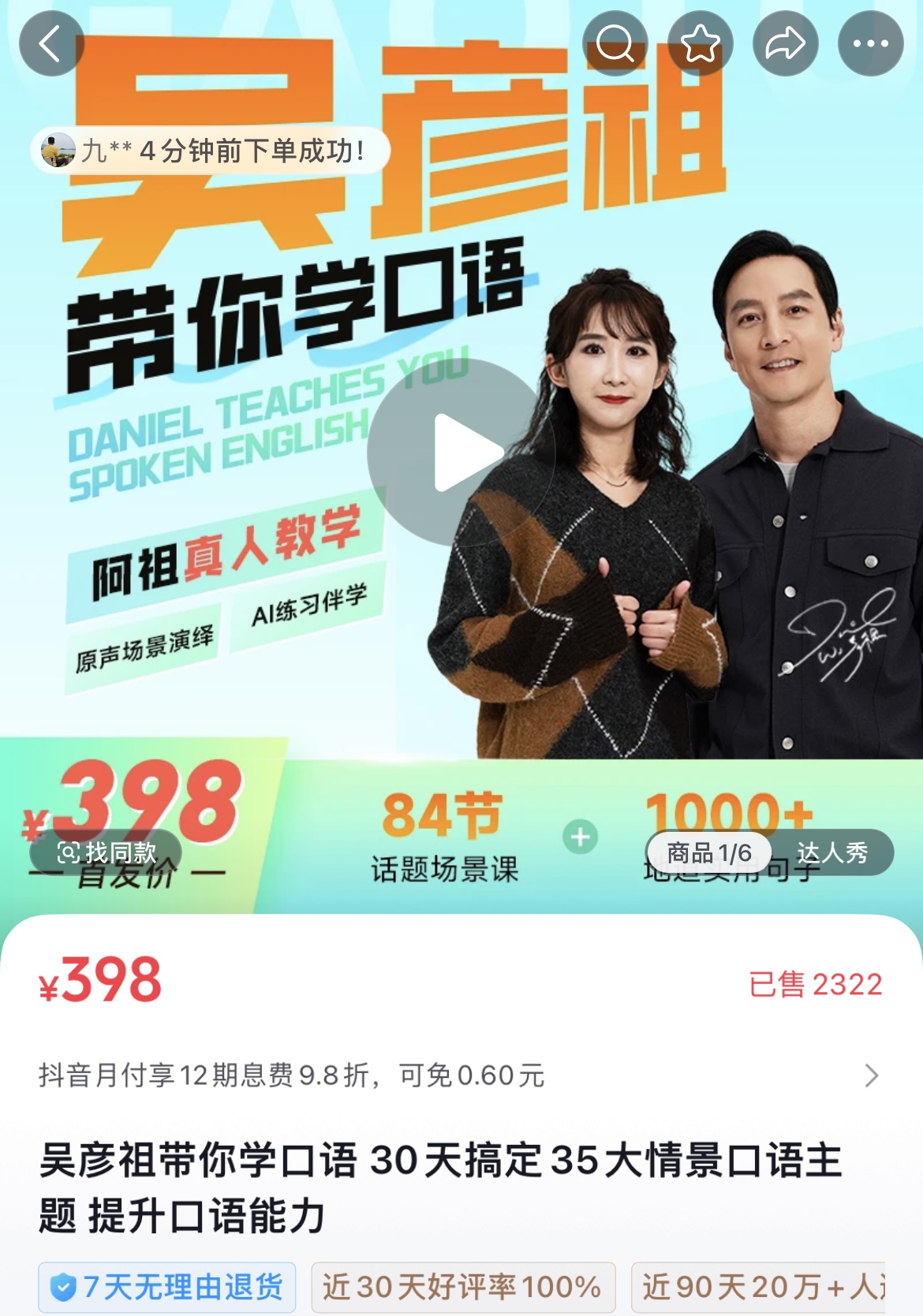Select the 商品 1/6 tab

[708, 852]
